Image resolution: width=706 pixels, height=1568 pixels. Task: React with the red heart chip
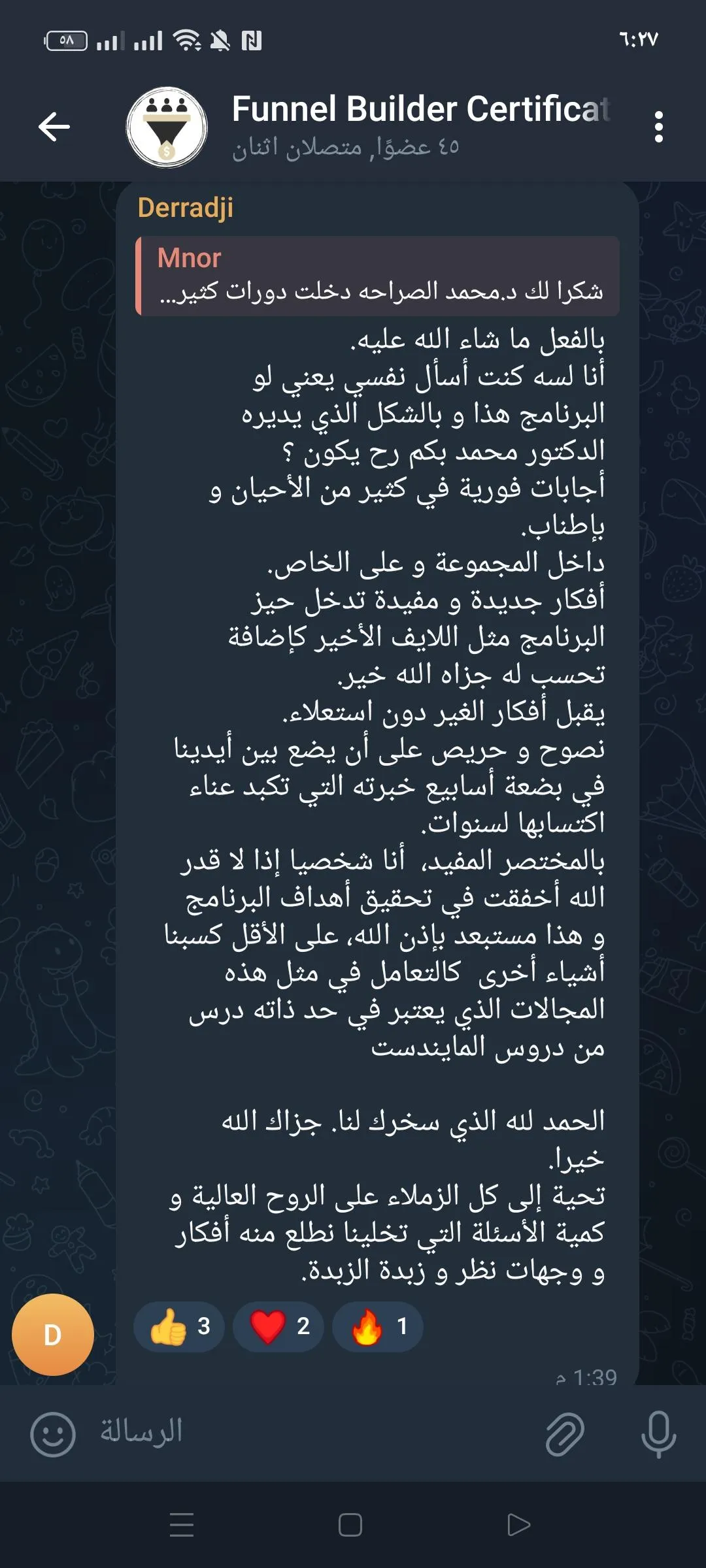(x=278, y=1326)
